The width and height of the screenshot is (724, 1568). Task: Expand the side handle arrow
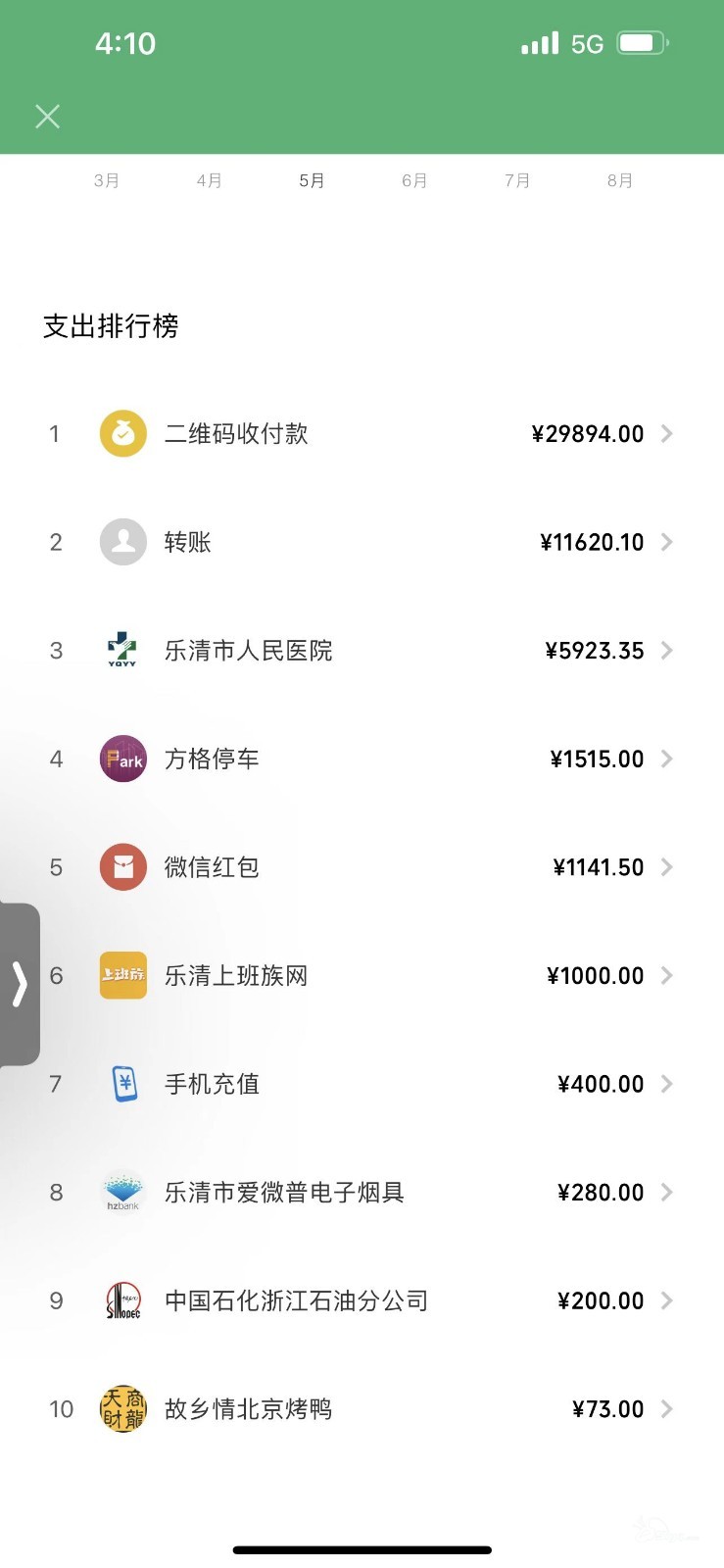(x=19, y=984)
